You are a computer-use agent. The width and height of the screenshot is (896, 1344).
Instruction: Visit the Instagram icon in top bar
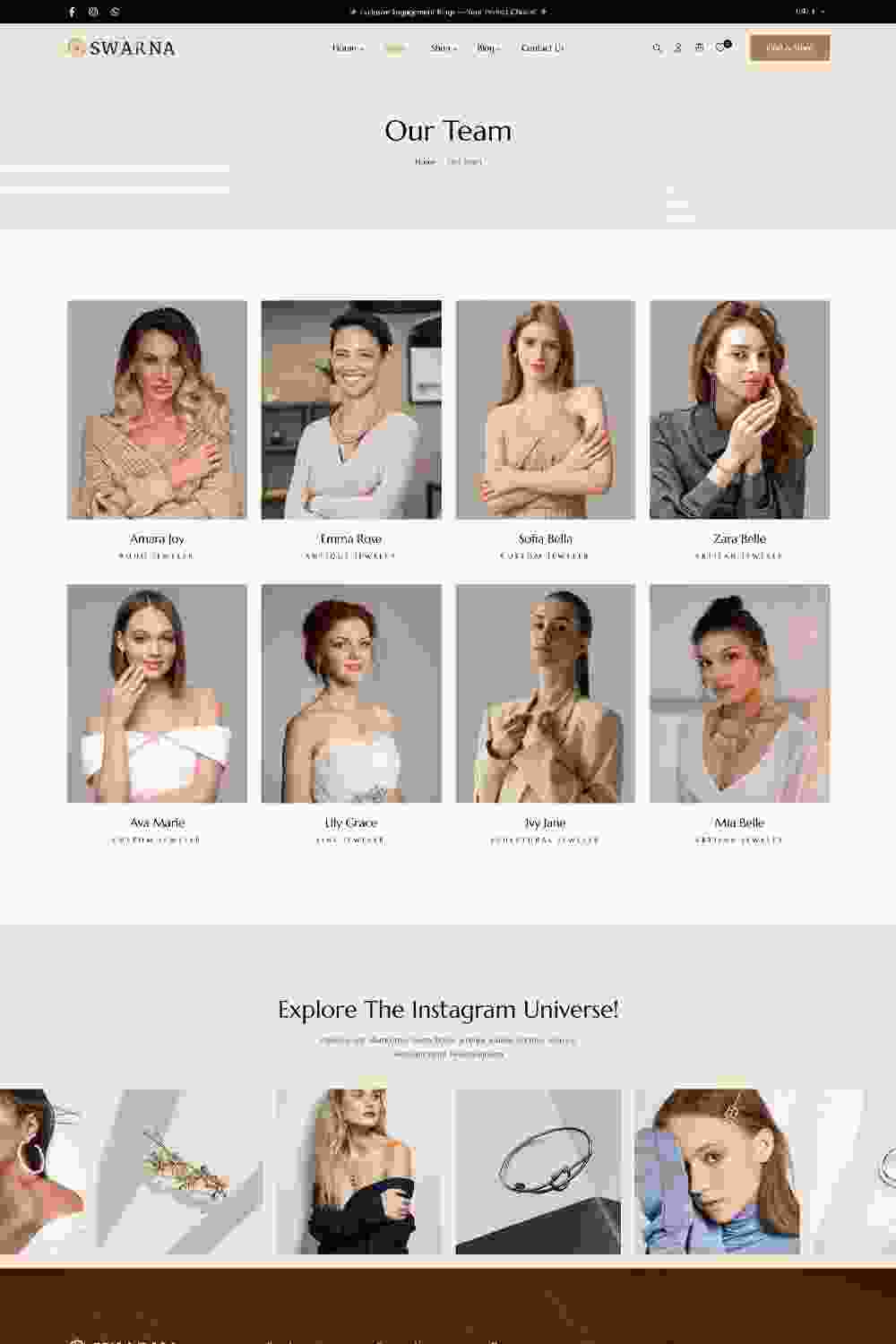point(93,12)
